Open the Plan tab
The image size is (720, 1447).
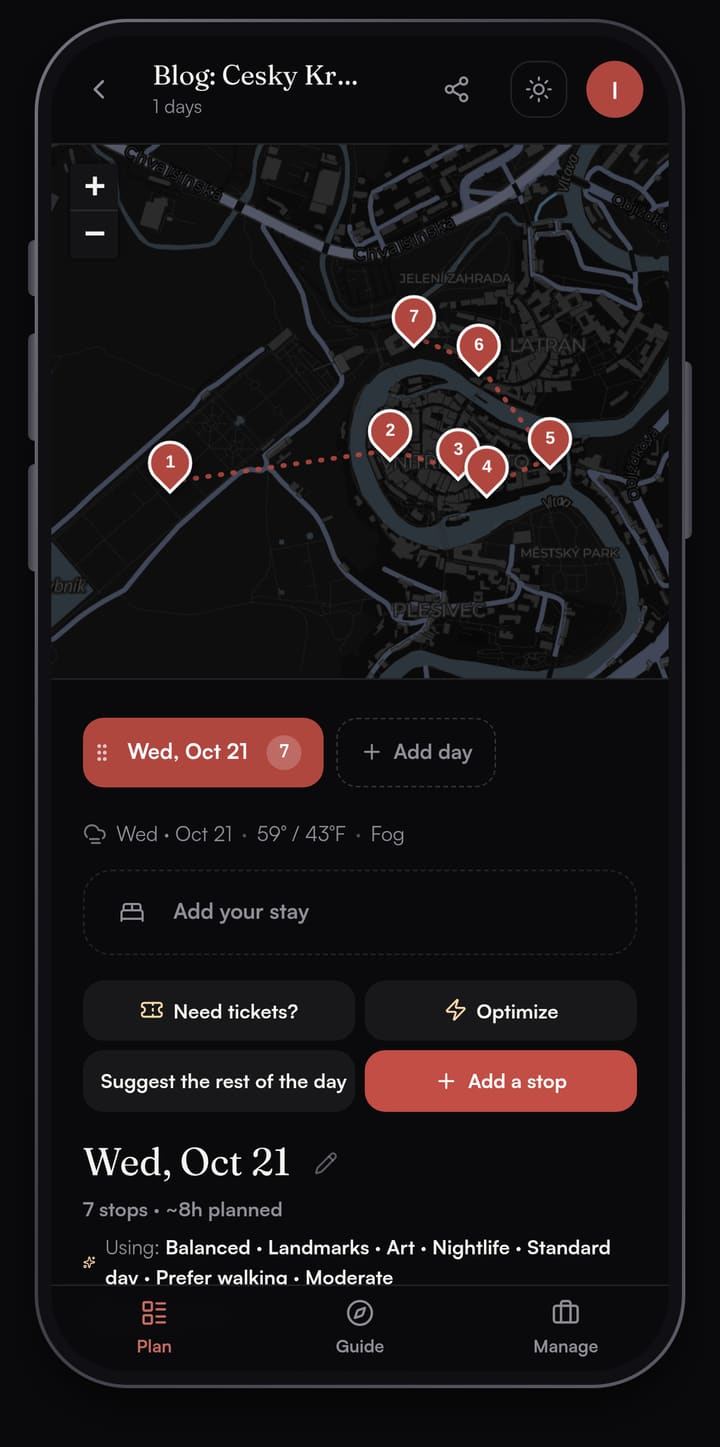[154, 1327]
